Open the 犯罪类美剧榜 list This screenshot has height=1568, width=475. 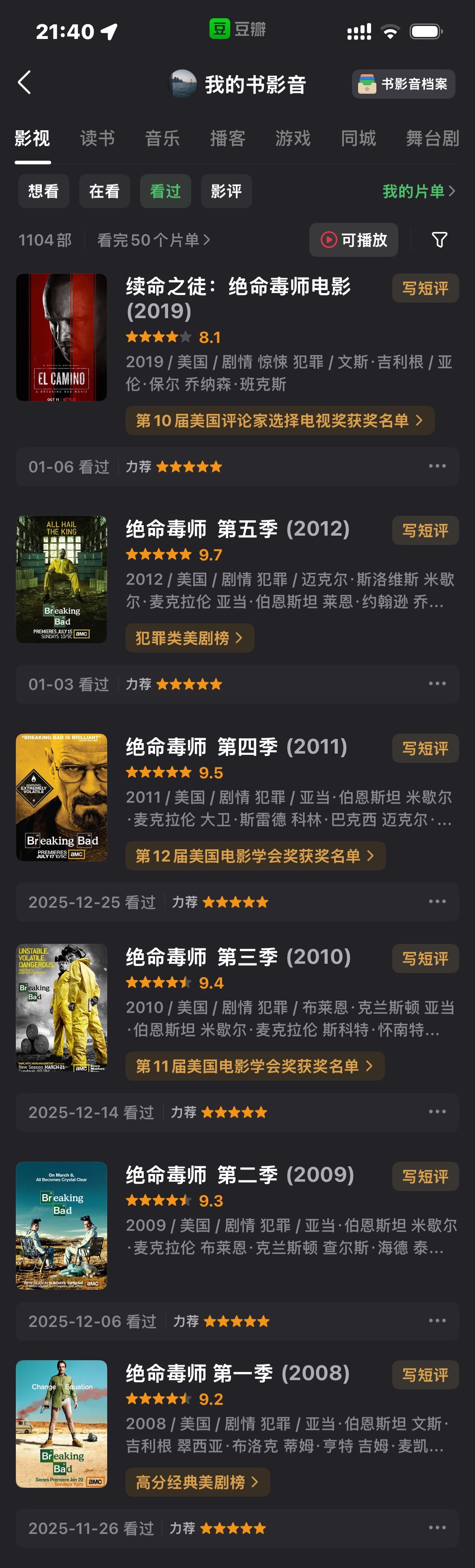coord(189,638)
